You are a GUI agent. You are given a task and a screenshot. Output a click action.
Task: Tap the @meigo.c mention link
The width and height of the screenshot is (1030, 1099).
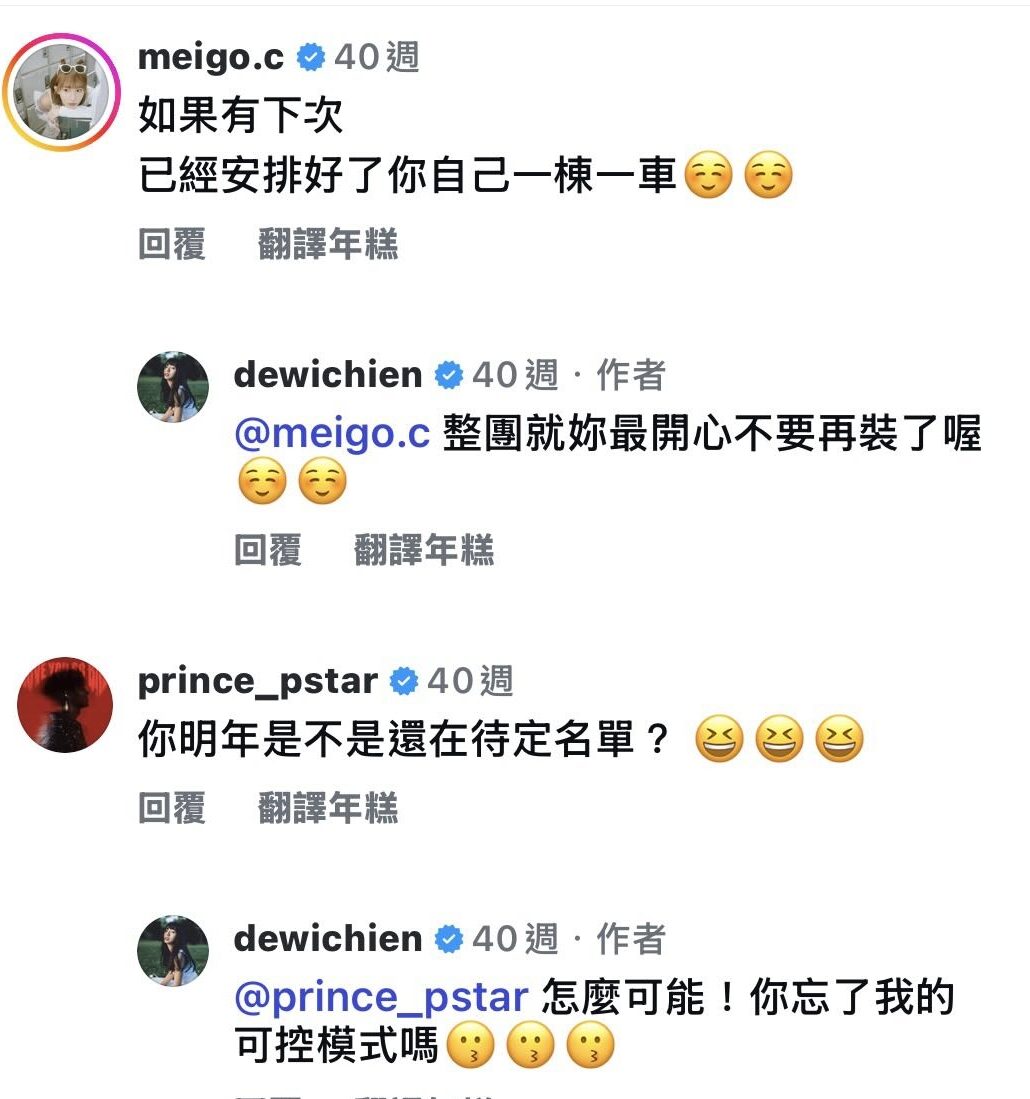tap(331, 434)
